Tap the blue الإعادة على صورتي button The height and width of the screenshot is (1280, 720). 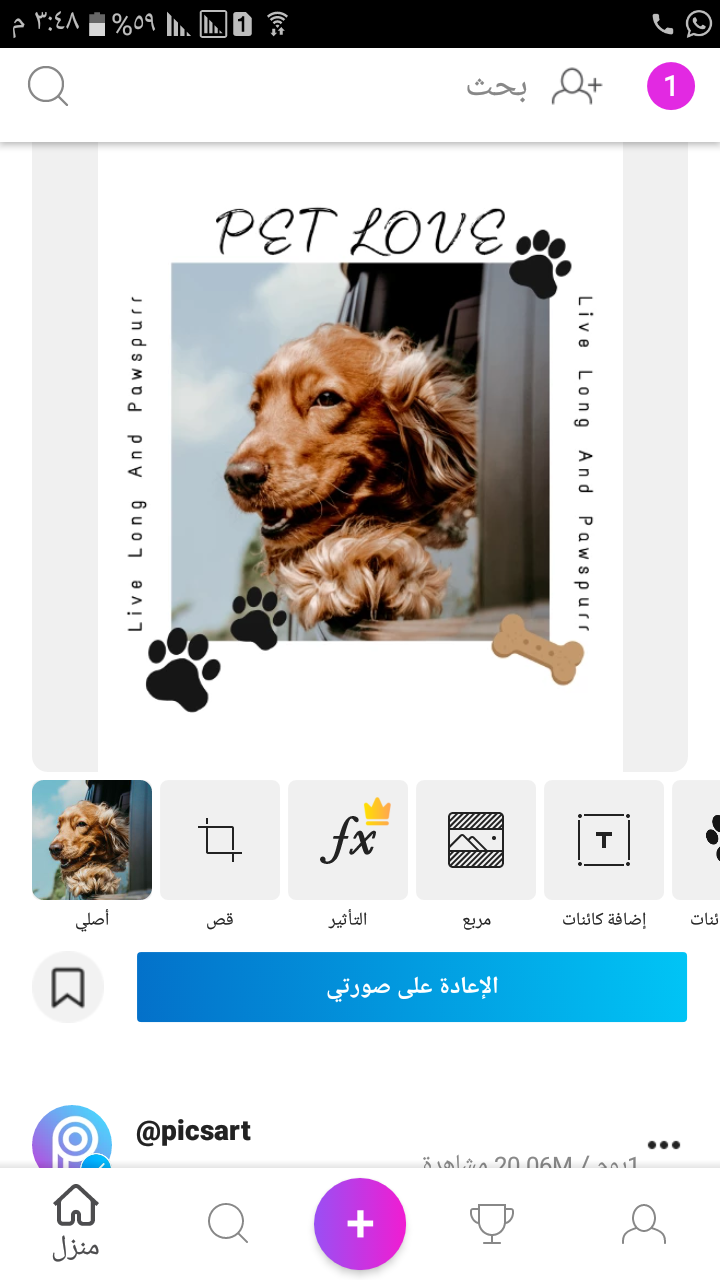(412, 987)
